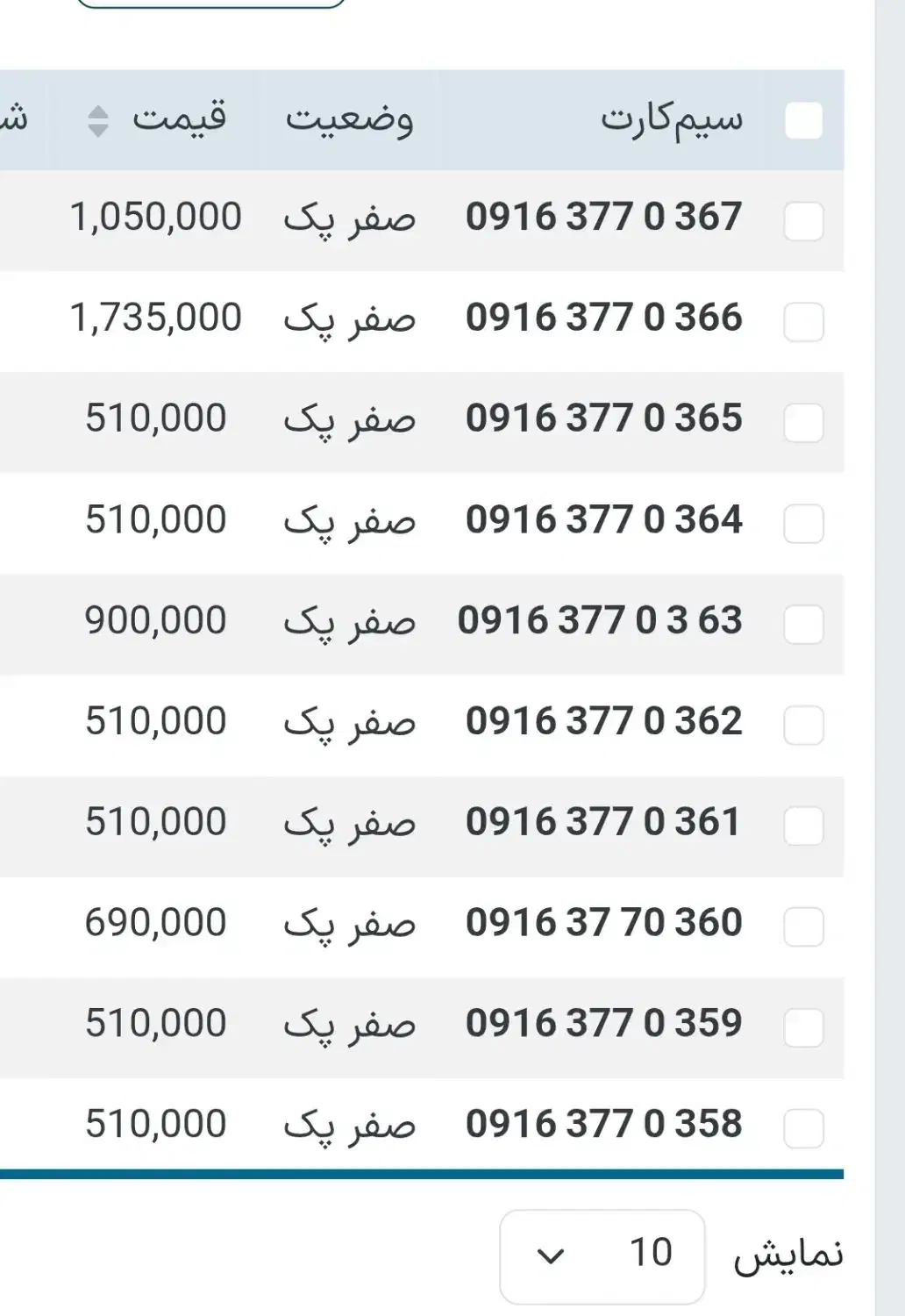Tick the checkbox for 0916 377 0 3 63
This screenshot has width=905, height=1316.
[803, 625]
